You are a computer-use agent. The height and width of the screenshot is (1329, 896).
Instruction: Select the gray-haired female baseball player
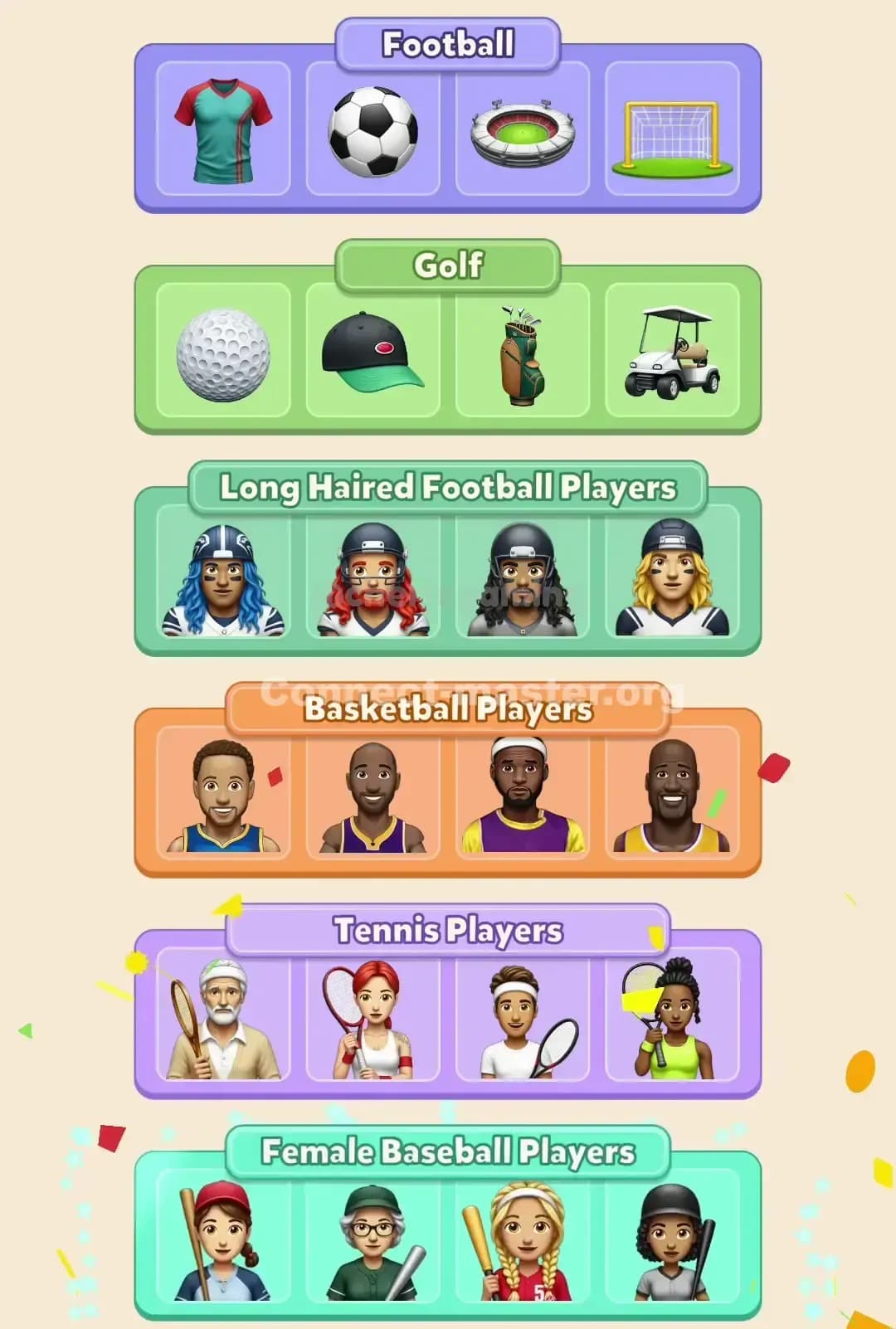372,1244
